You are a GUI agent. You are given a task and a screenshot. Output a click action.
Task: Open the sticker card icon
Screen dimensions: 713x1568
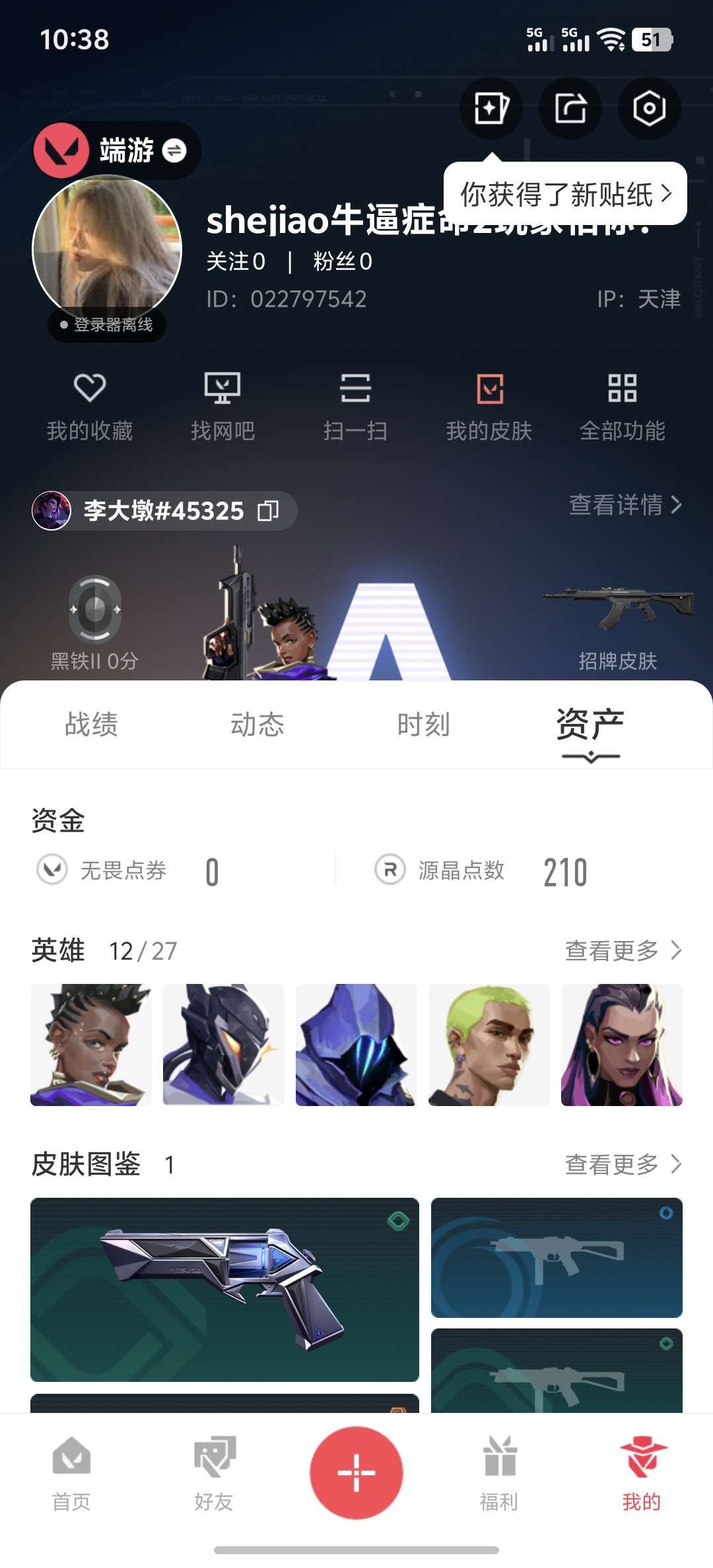tap(491, 108)
